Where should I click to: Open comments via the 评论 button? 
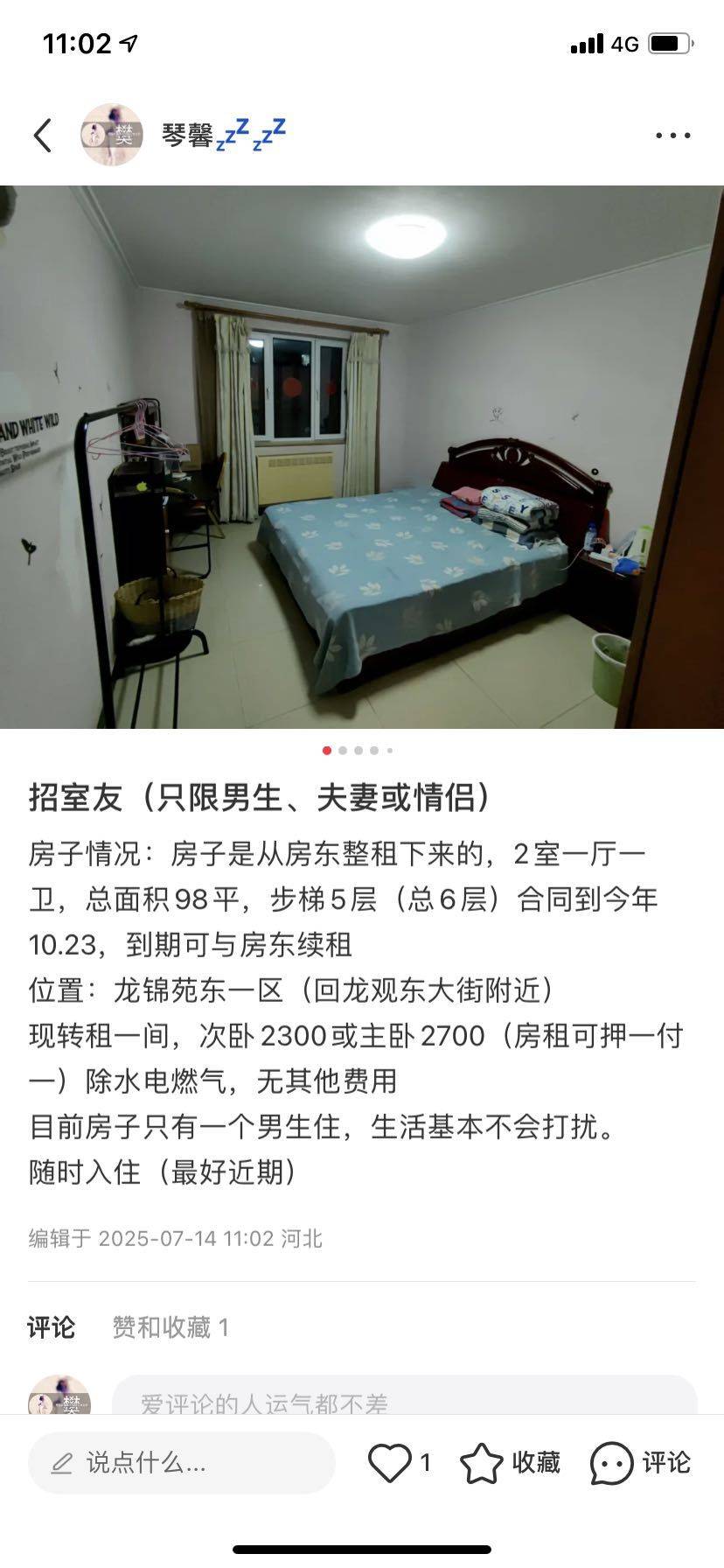640,1463
